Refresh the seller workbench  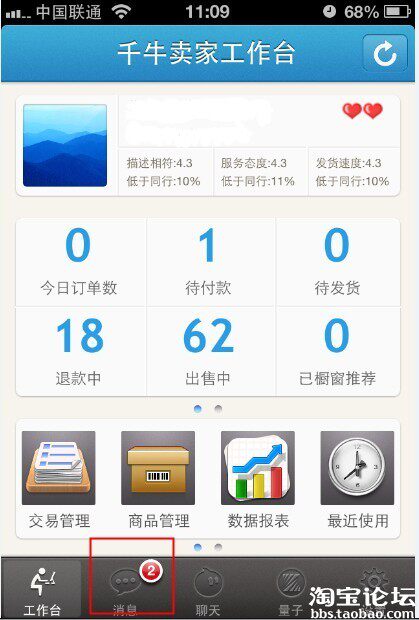coord(385,53)
